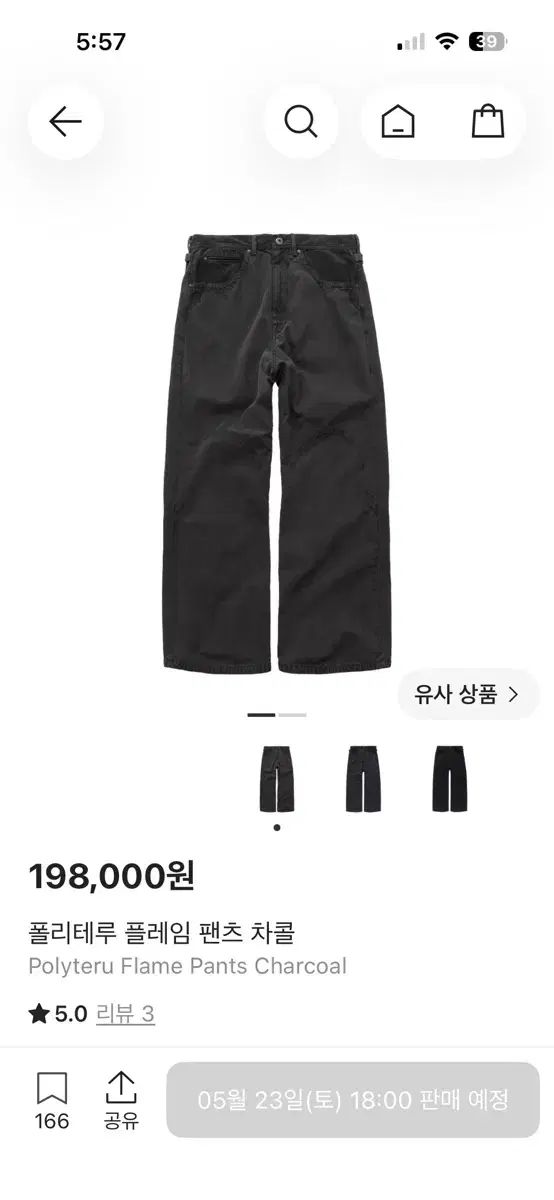554x1200 pixels.
Task: Open the shopping bag cart
Action: point(487,122)
